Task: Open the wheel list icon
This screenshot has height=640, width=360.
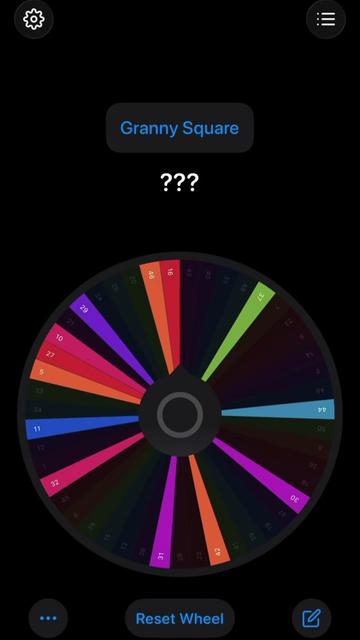Action: (x=326, y=19)
